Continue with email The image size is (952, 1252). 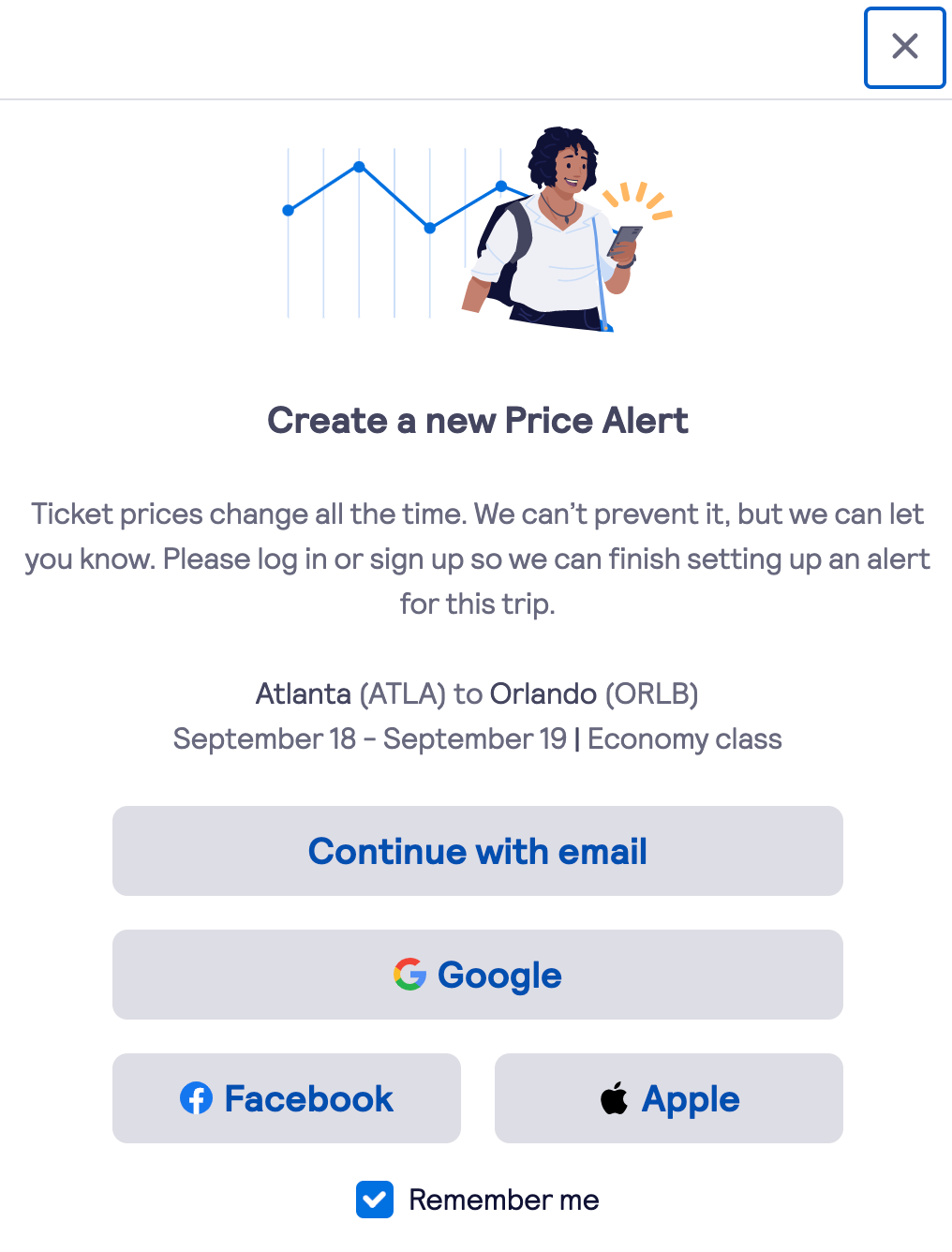477,851
